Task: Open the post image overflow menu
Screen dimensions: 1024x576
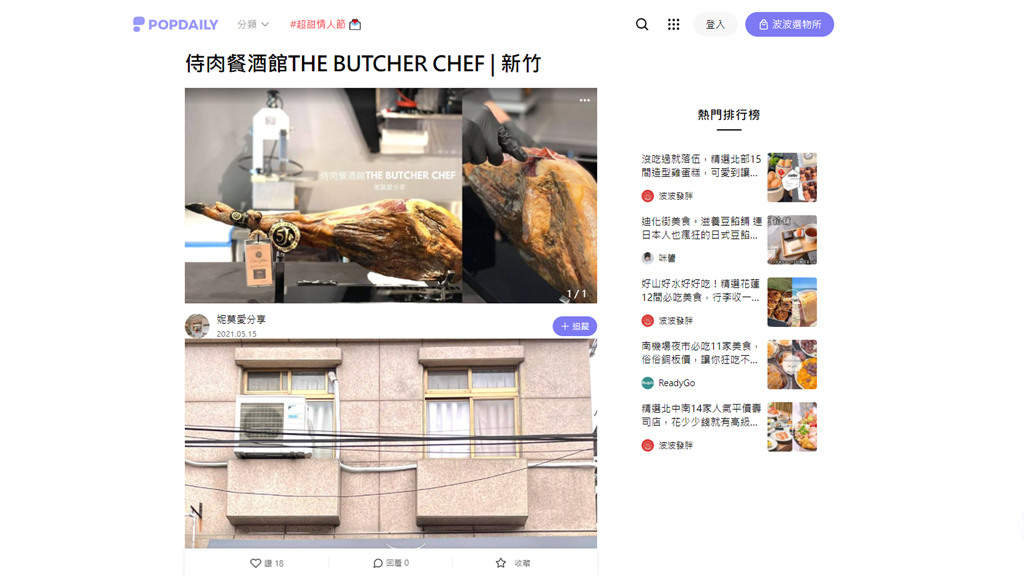Action: pyautogui.click(x=584, y=100)
